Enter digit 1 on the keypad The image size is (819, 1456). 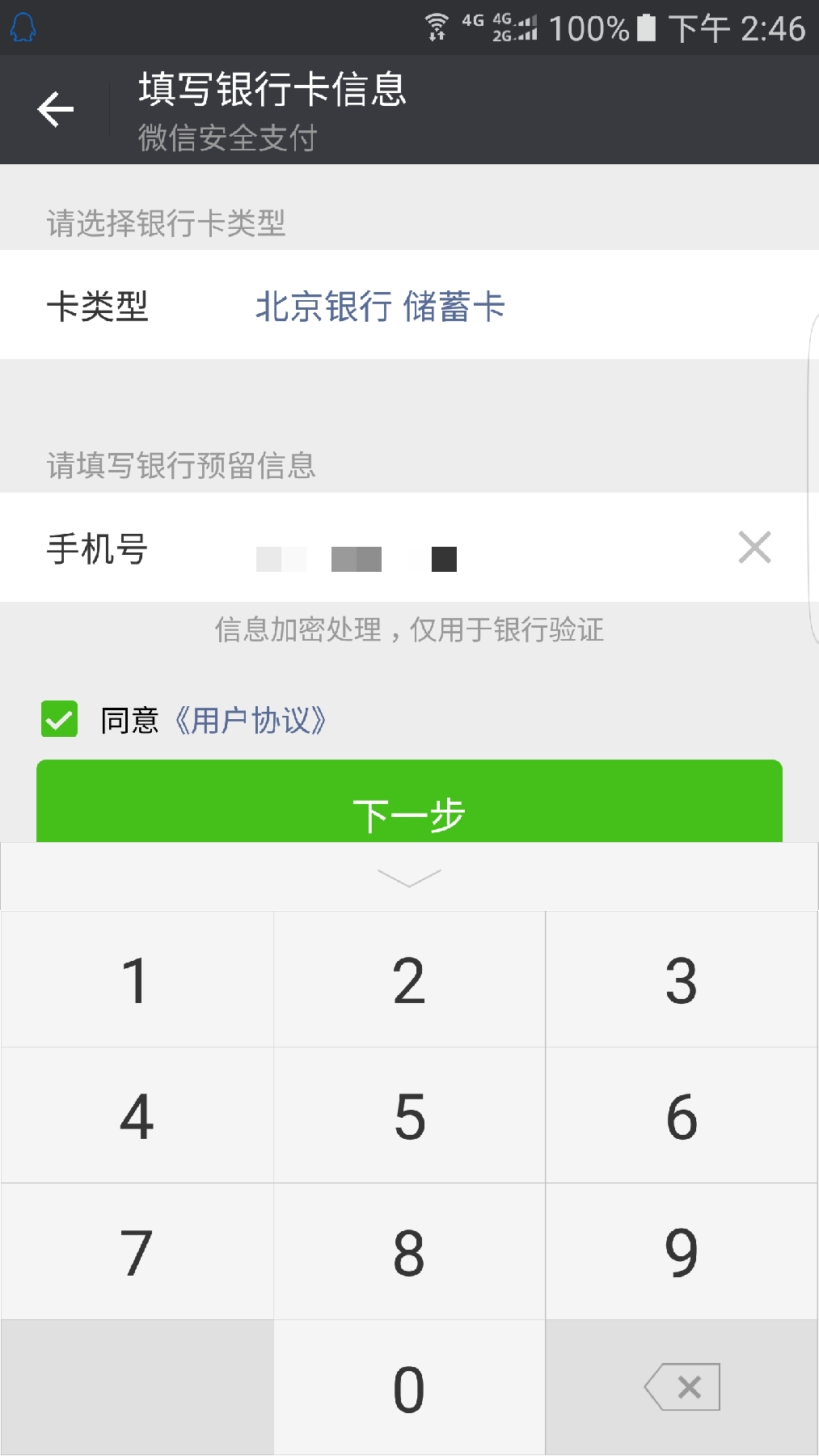click(137, 980)
